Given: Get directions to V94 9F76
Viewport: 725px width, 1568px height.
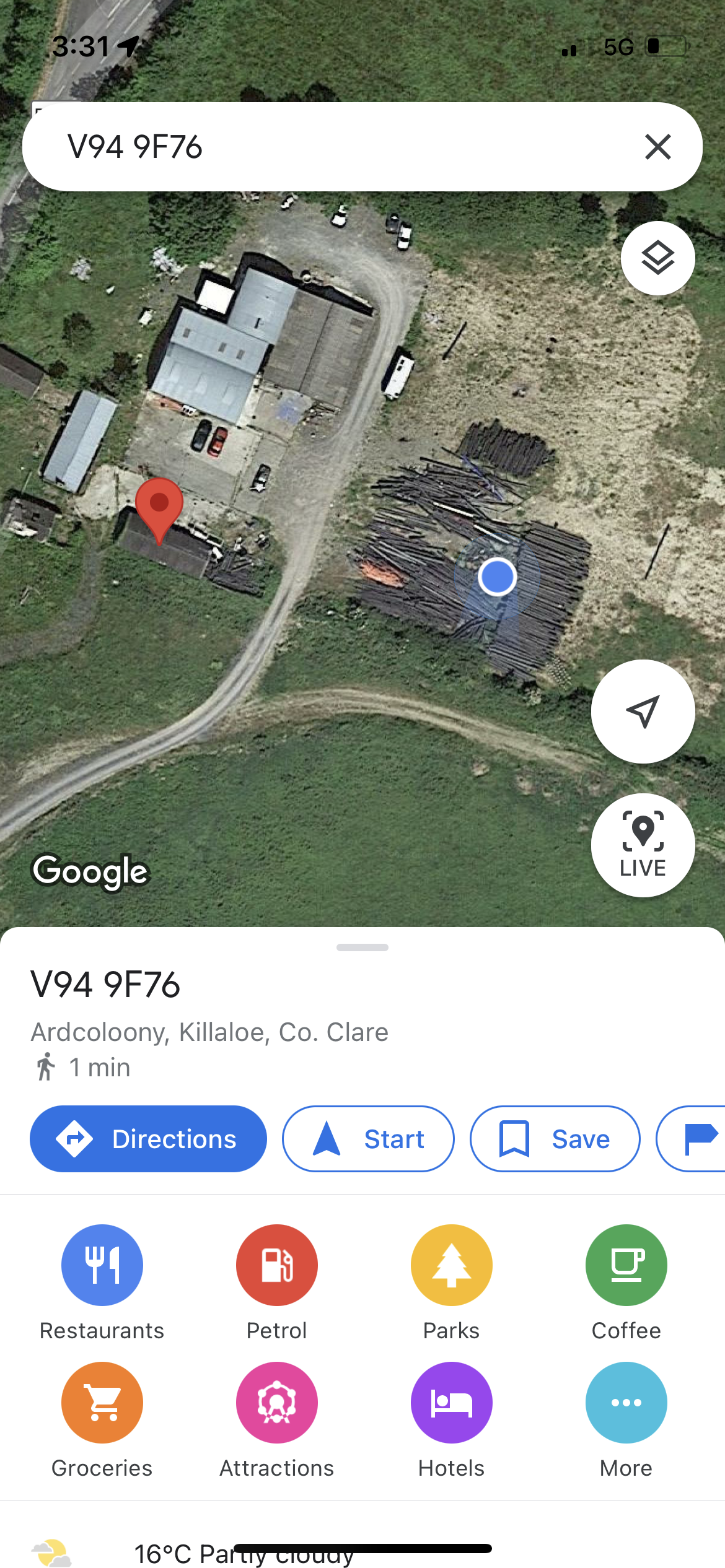Looking at the screenshot, I should tap(148, 1139).
